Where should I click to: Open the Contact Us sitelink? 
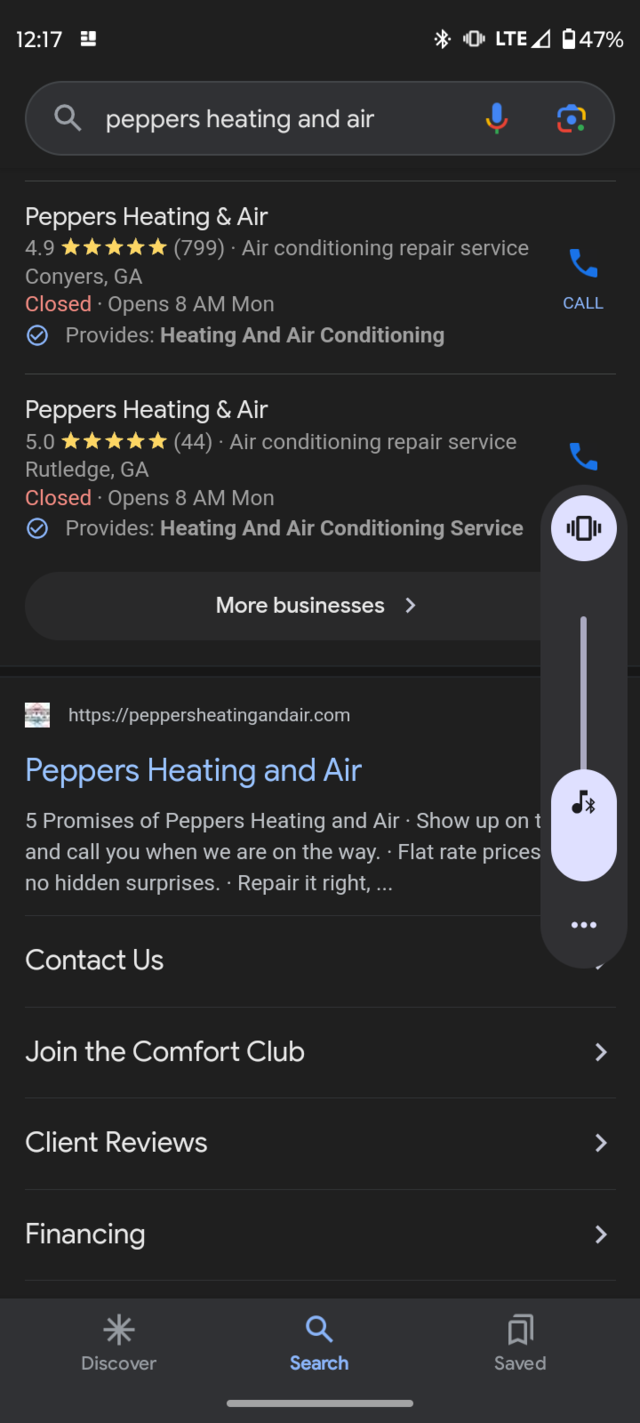(94, 960)
